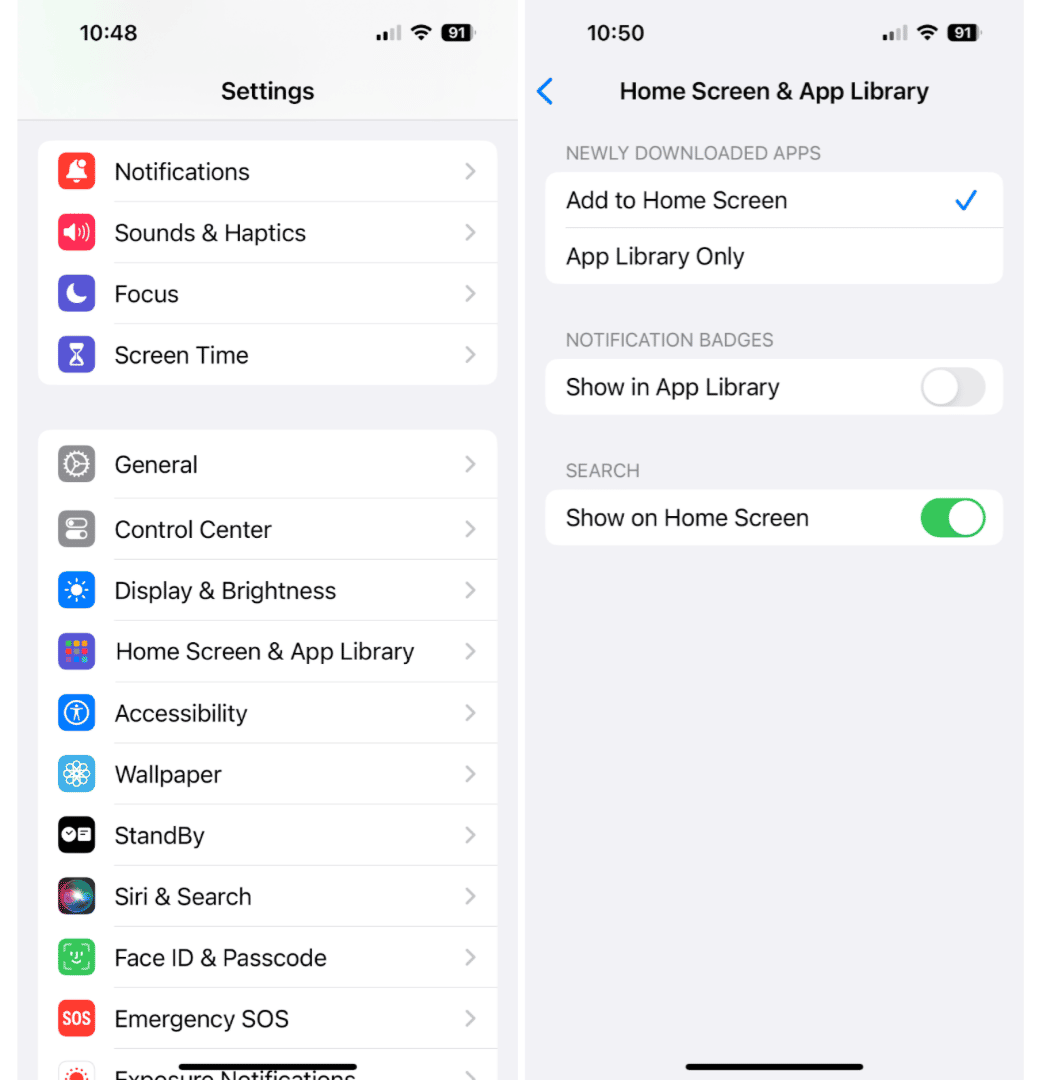Select App Library Only option
The image size is (1046, 1082).
click(x=773, y=257)
